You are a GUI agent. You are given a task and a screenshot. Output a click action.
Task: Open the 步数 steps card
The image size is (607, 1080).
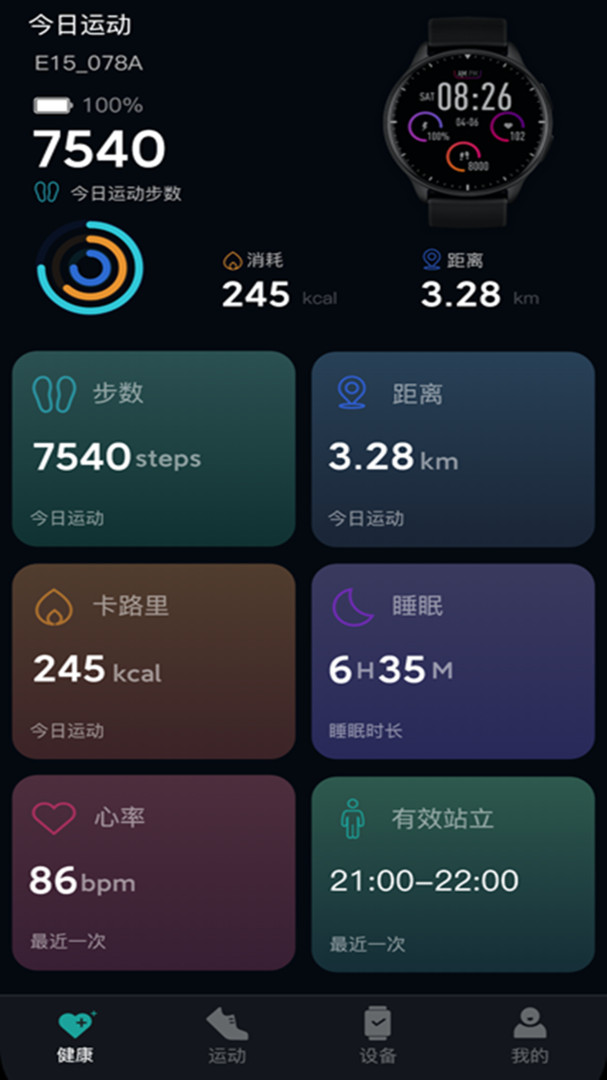(x=154, y=449)
